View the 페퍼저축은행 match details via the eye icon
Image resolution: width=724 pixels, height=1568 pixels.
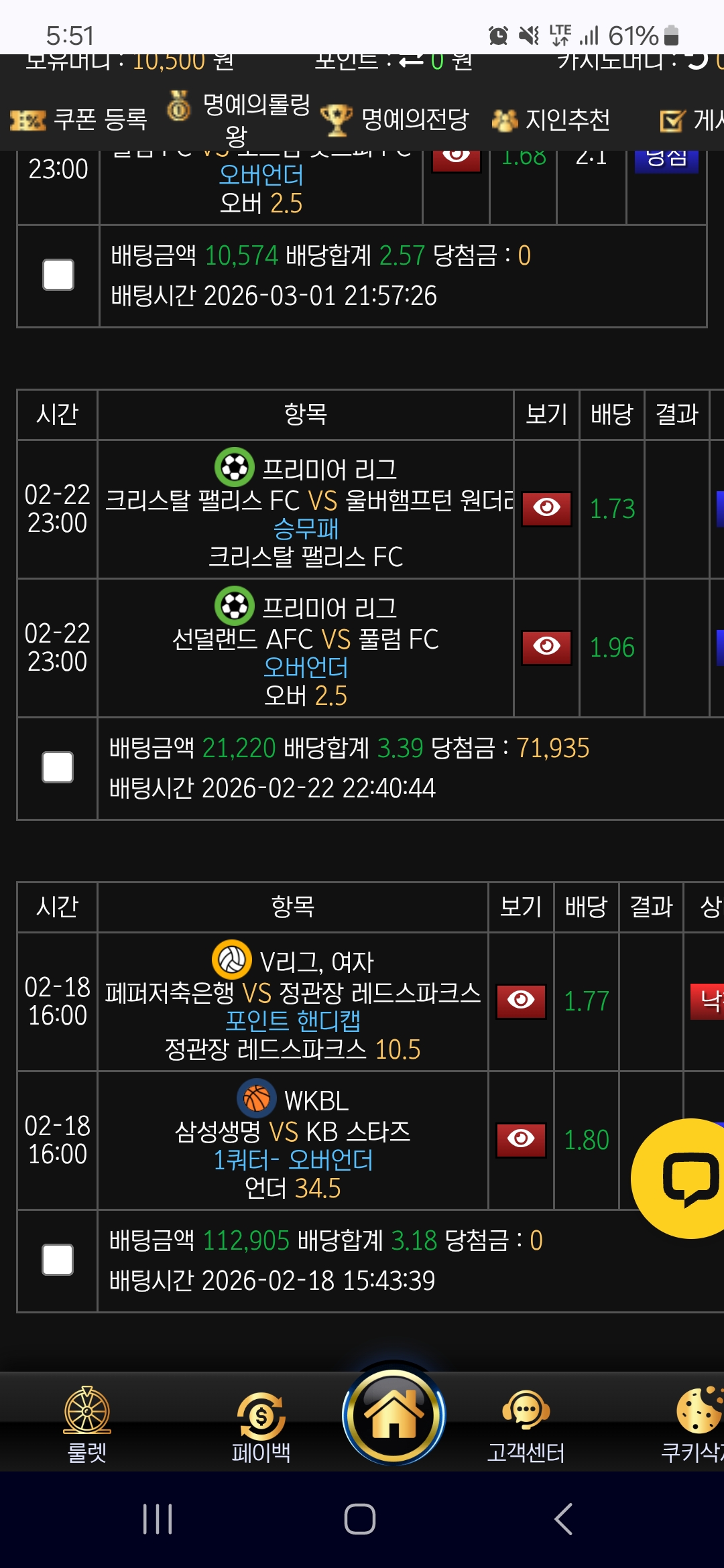tap(521, 1001)
